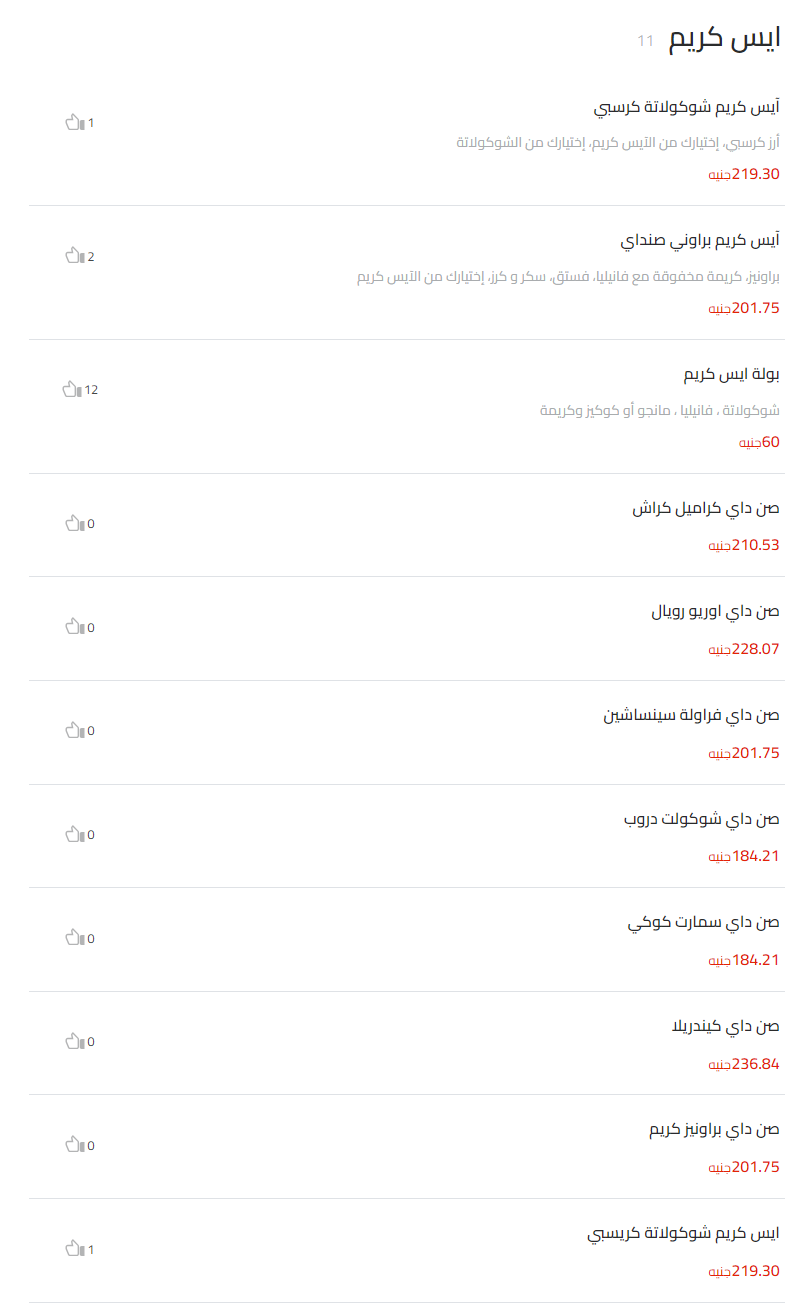Viewport: 808px width, 1303px height.
Task: Click the like icon for صن داي فراولة سينساشين
Action: (73, 730)
